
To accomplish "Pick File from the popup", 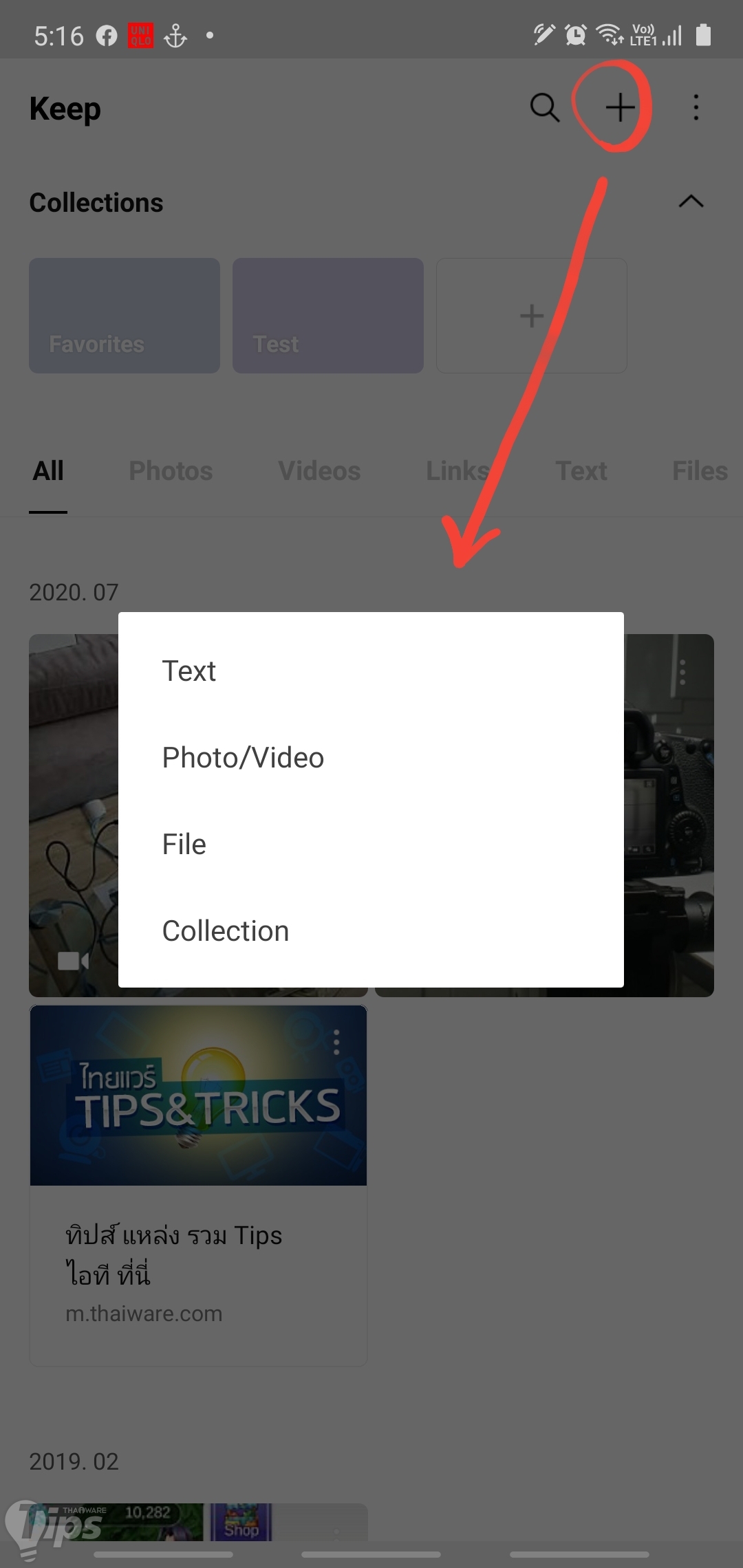I will click(184, 845).
